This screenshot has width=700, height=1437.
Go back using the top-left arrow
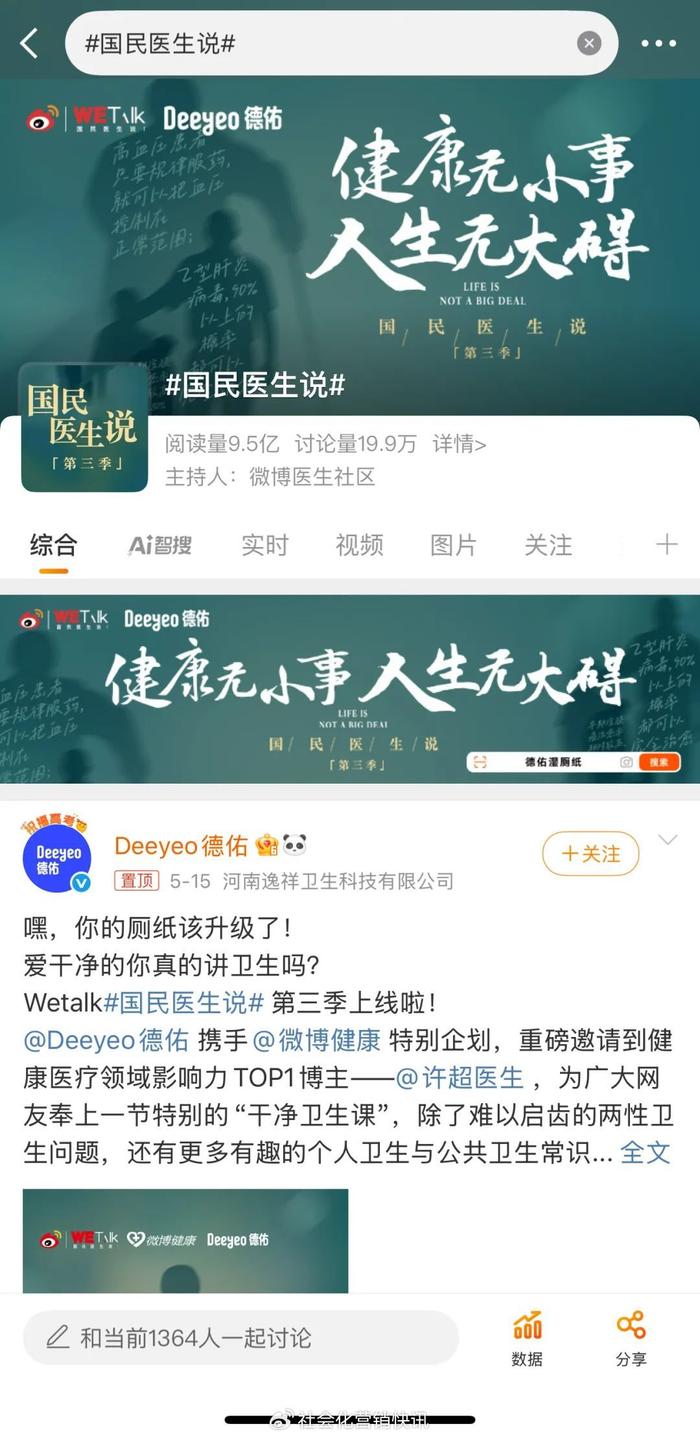pos(29,43)
